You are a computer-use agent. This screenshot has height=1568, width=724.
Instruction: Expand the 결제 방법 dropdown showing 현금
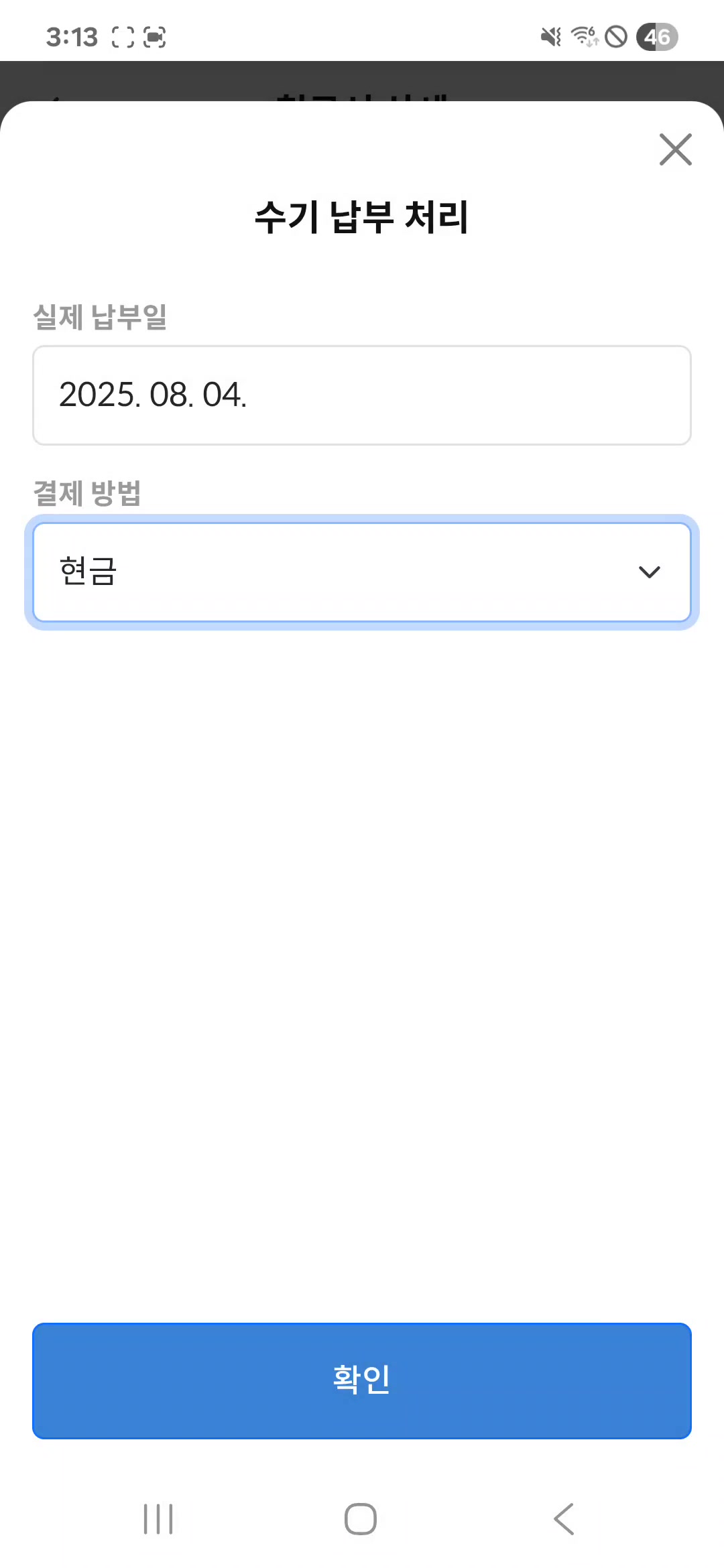(x=362, y=572)
